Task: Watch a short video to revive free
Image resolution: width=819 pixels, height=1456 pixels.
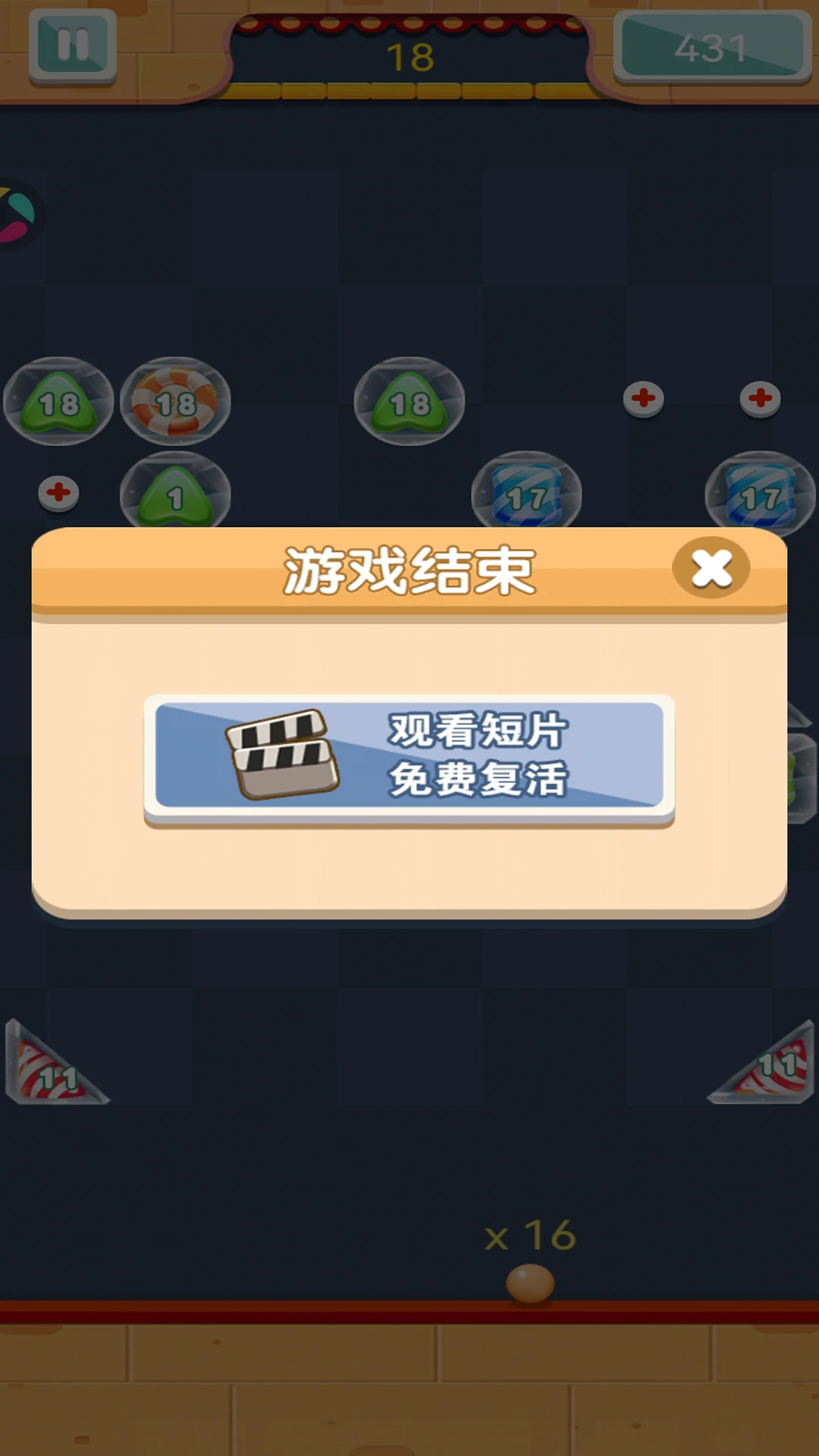Action: (409, 755)
